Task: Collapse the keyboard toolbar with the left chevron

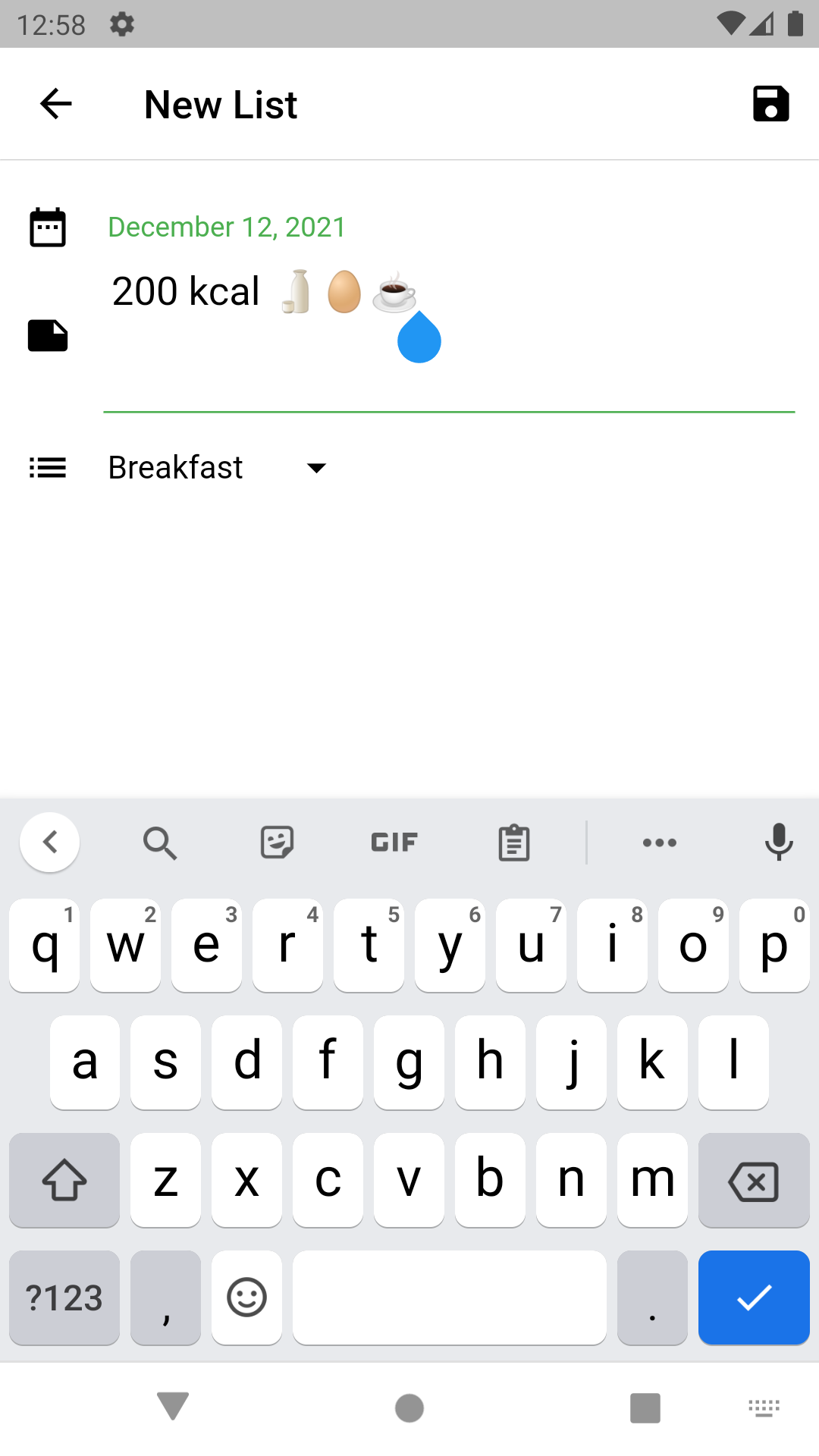Action: 49,842
